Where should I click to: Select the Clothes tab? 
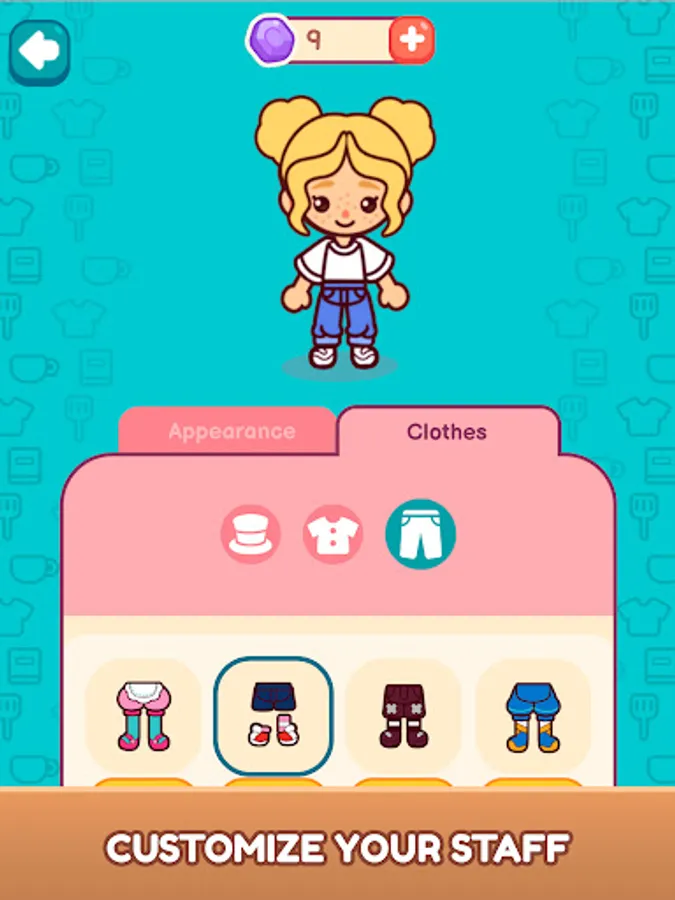(446, 432)
